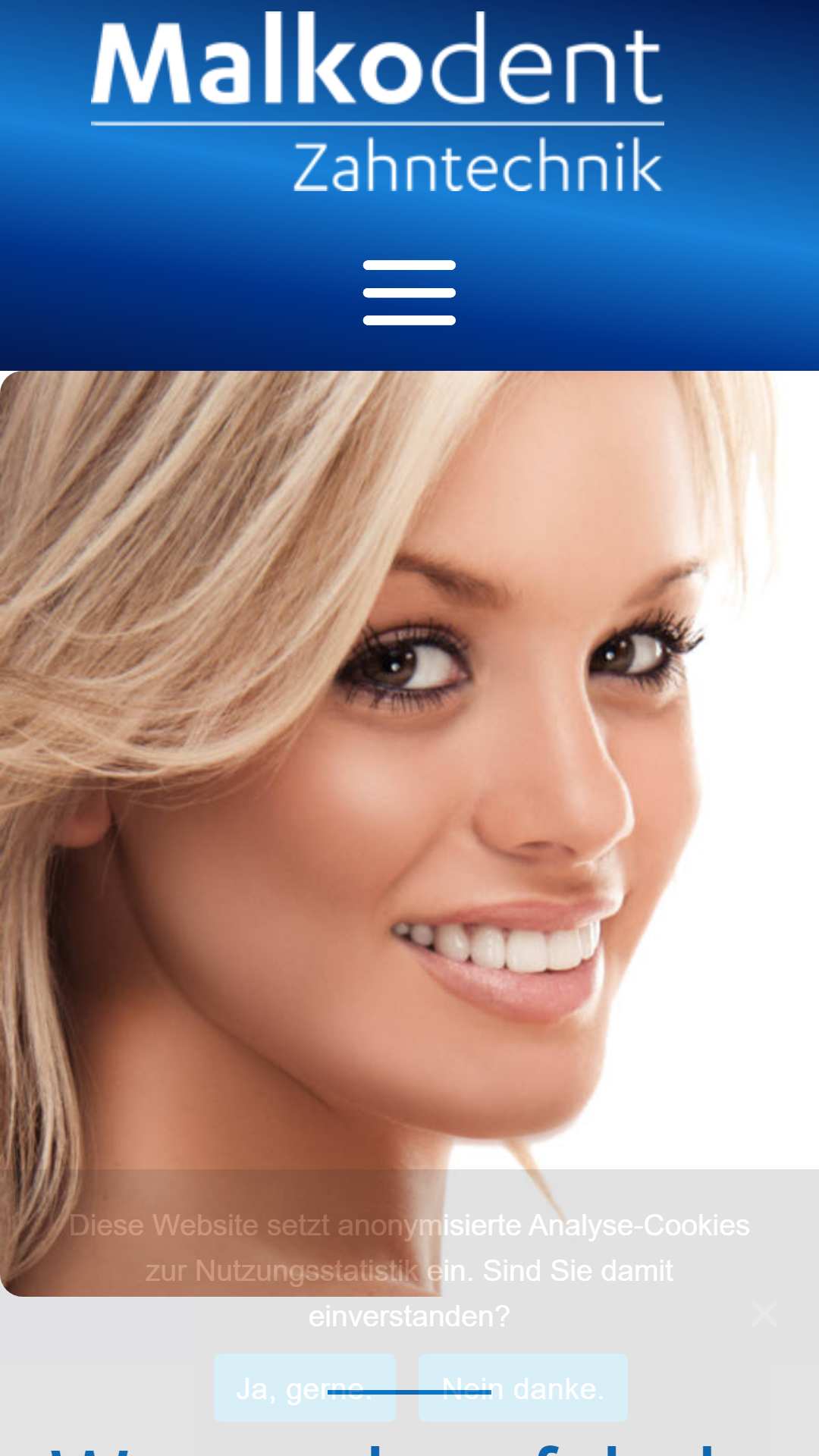Viewport: 819px width, 1456px height.
Task: Accept cookies with "Ja, gerne."
Action: point(305,1388)
